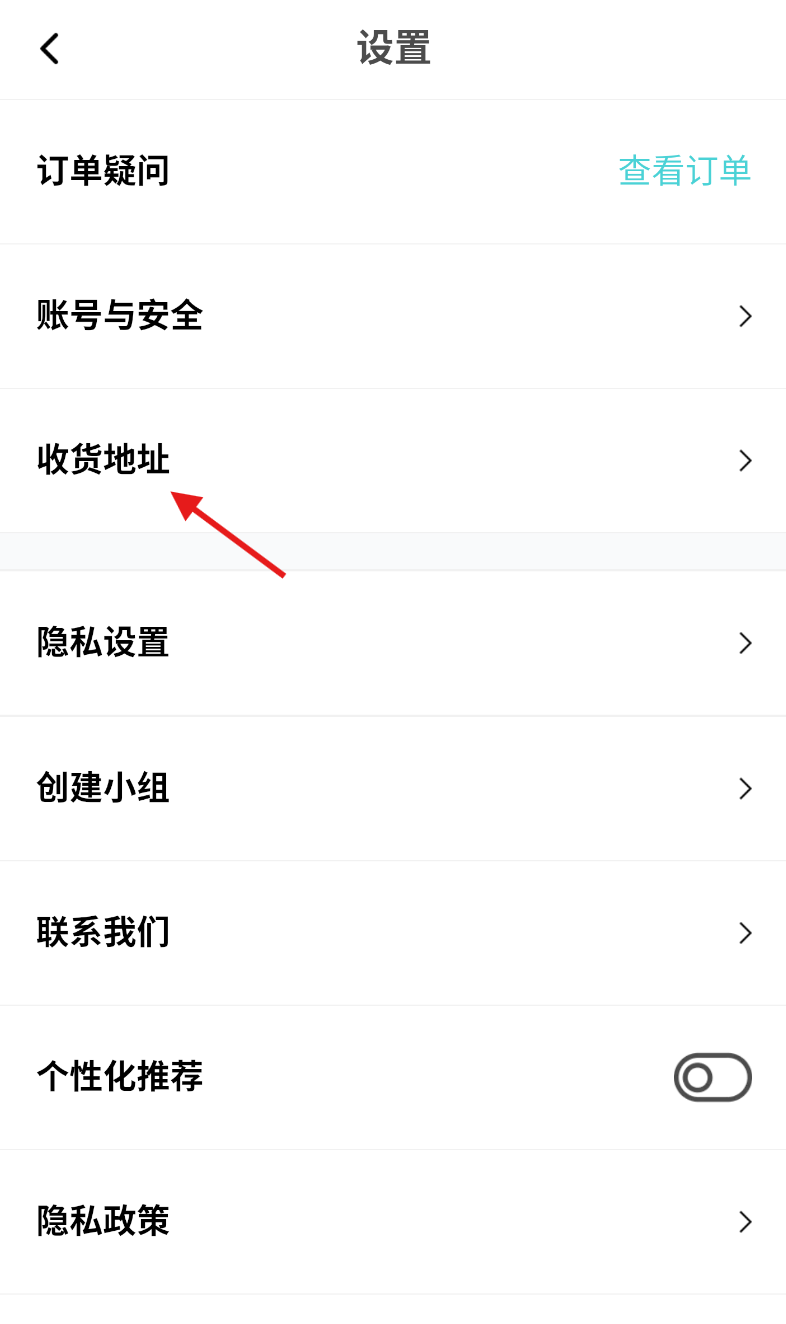Open the 收货地址 row
This screenshot has height=1324, width=786.
(393, 460)
